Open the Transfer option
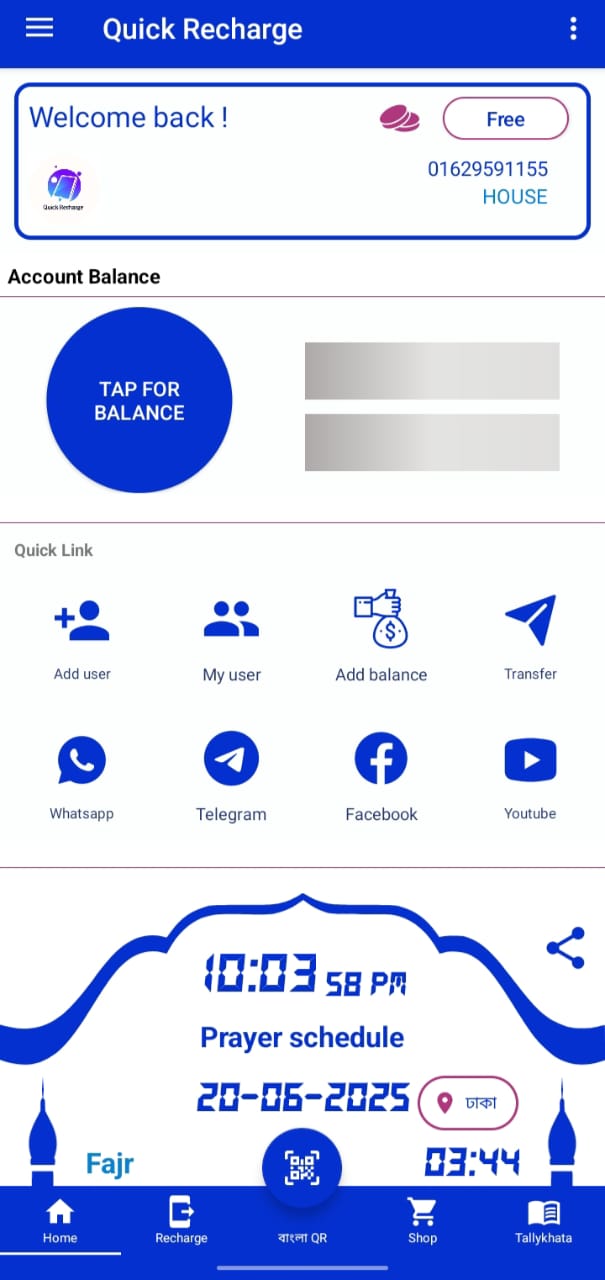This screenshot has width=605, height=1280. coord(530,635)
